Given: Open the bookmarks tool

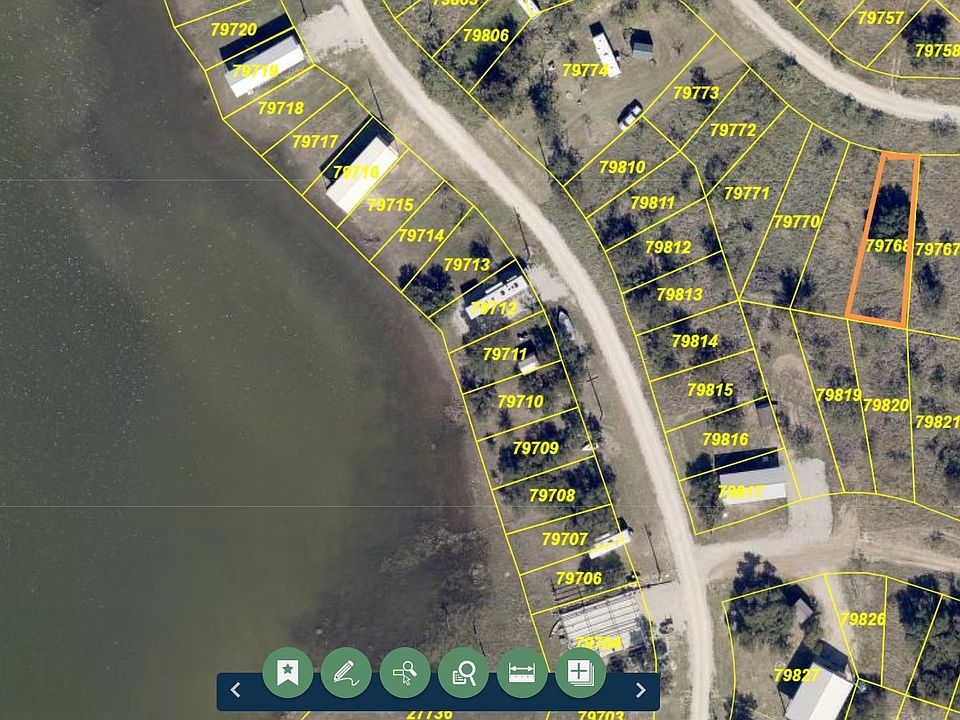Looking at the screenshot, I should pyautogui.click(x=288, y=672).
